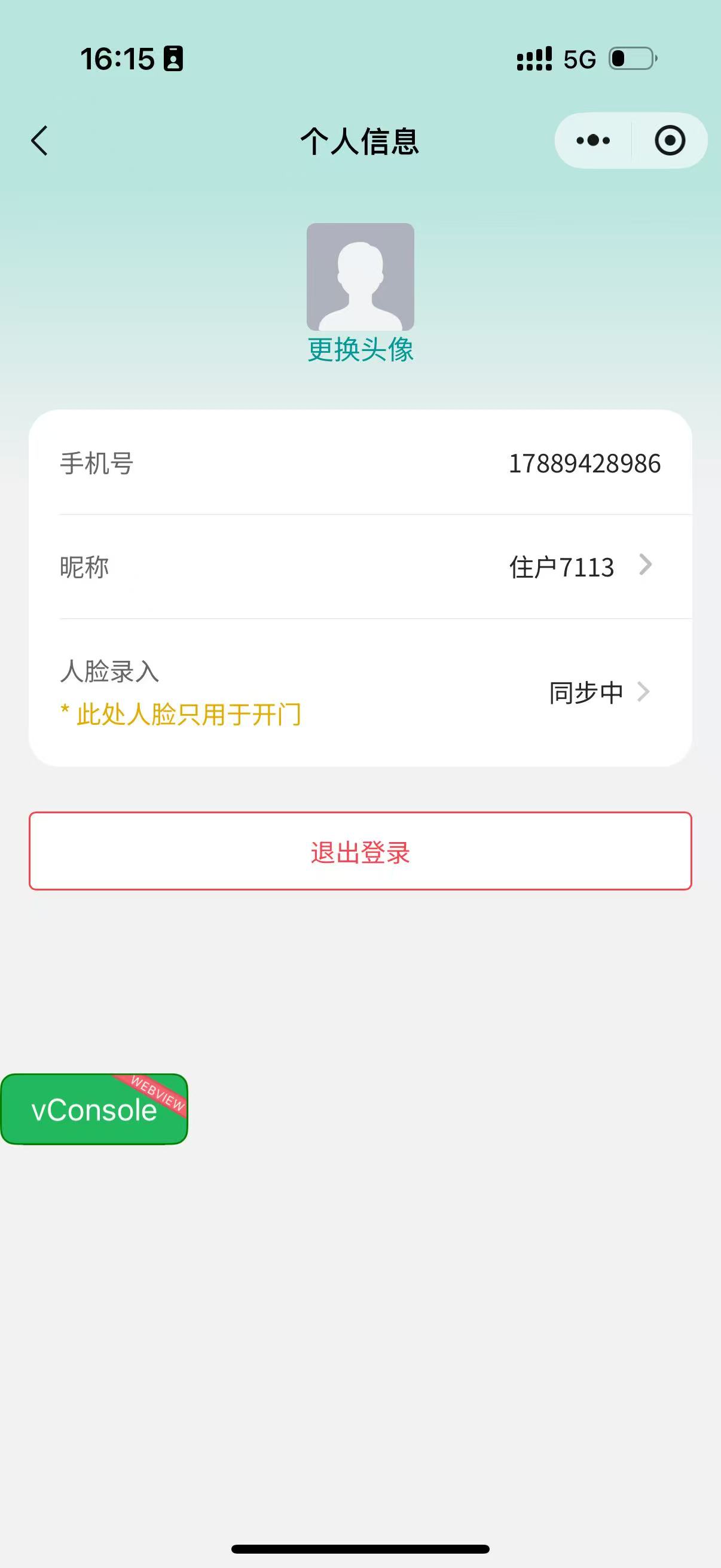Screen dimensions: 721x1568
Task: Open the 人脸录入 face enrollment row
Action: point(360,692)
